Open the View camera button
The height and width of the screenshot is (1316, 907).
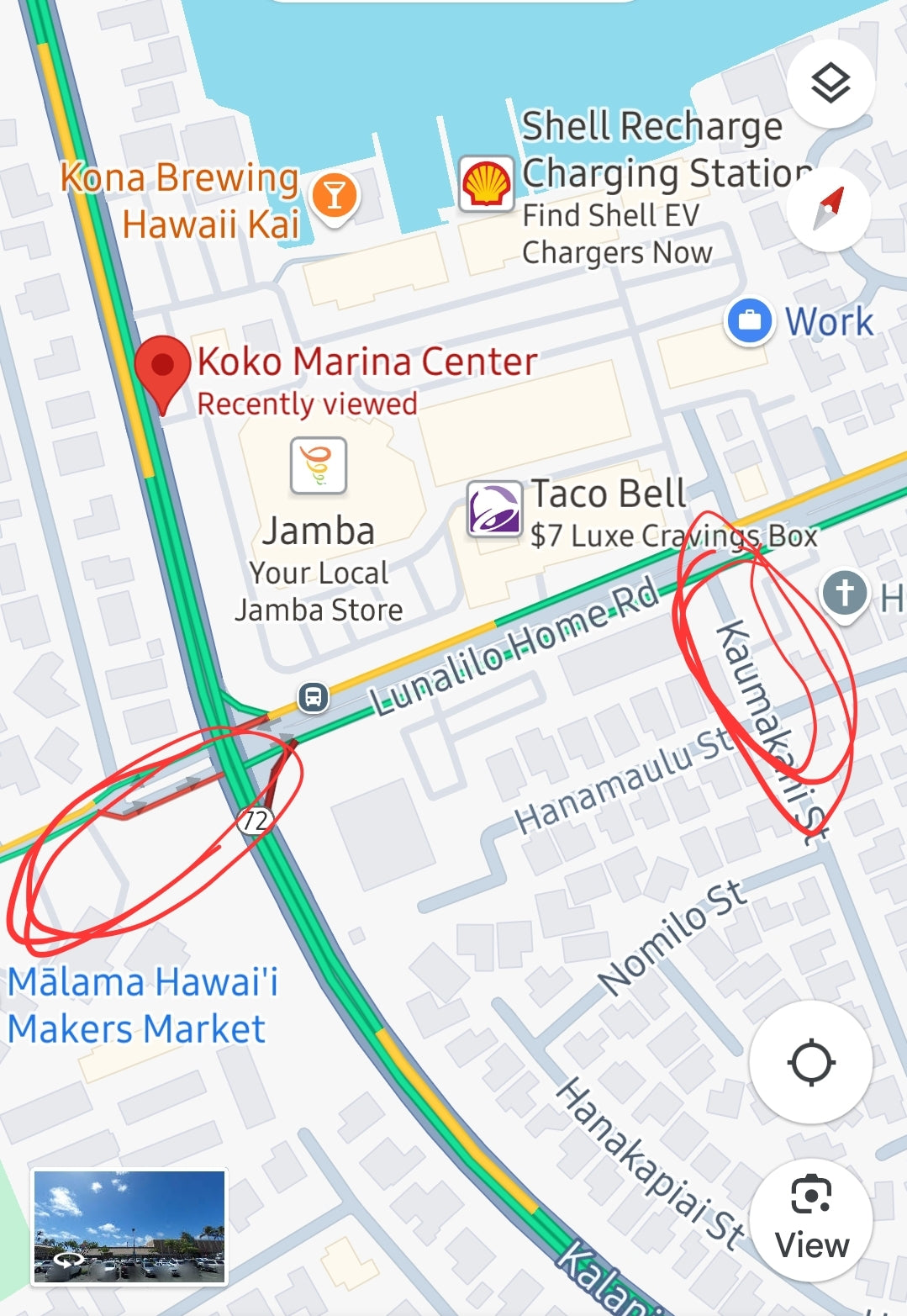tap(811, 1218)
